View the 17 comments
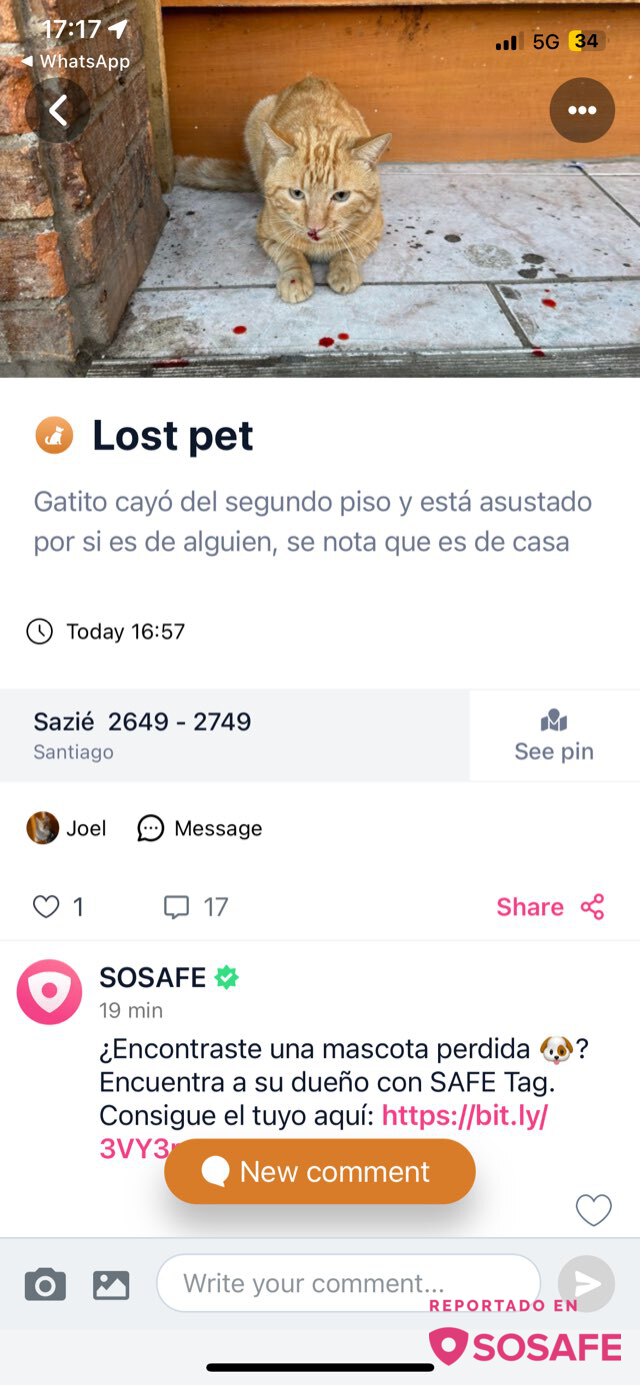Image resolution: width=641 pixels, height=1386 pixels. click(x=196, y=907)
